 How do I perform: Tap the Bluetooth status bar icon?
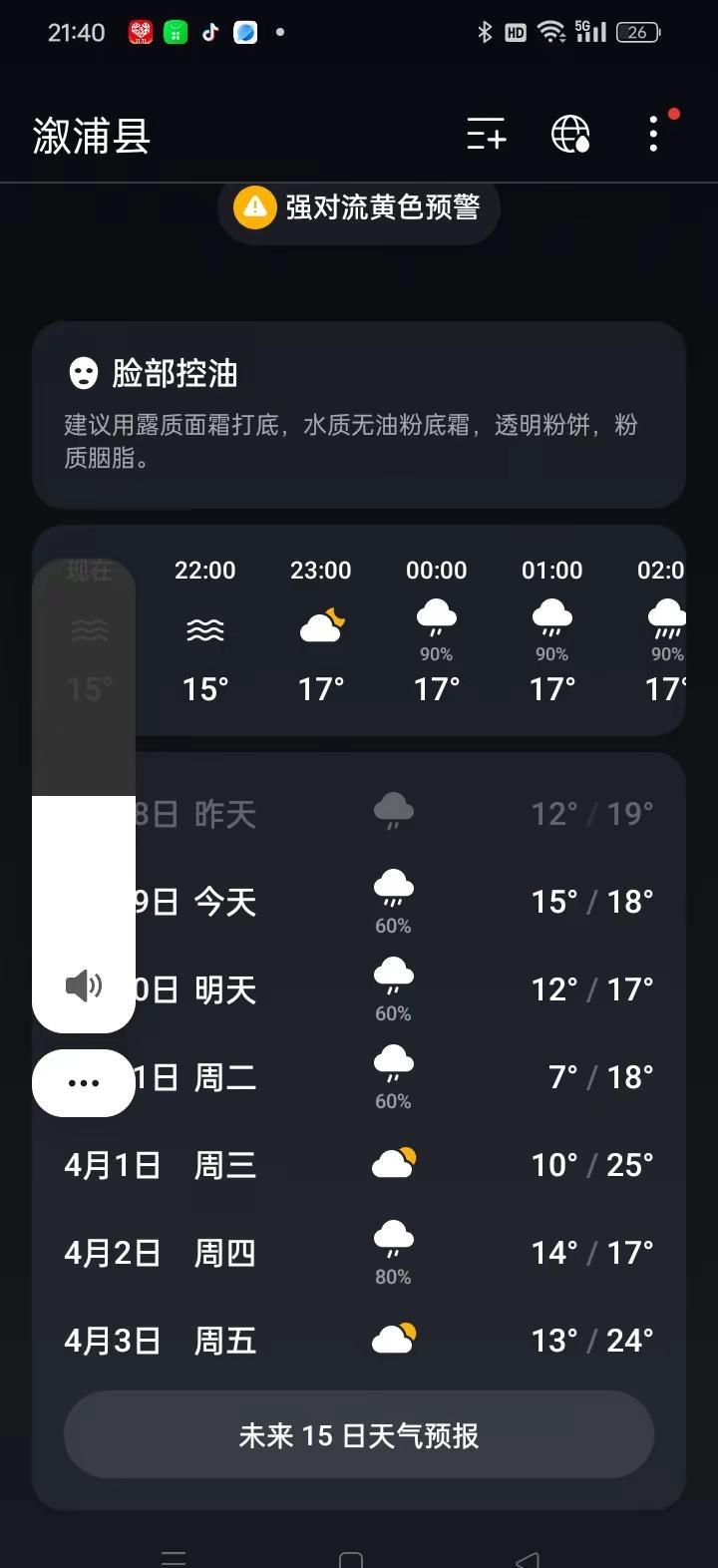tap(486, 31)
